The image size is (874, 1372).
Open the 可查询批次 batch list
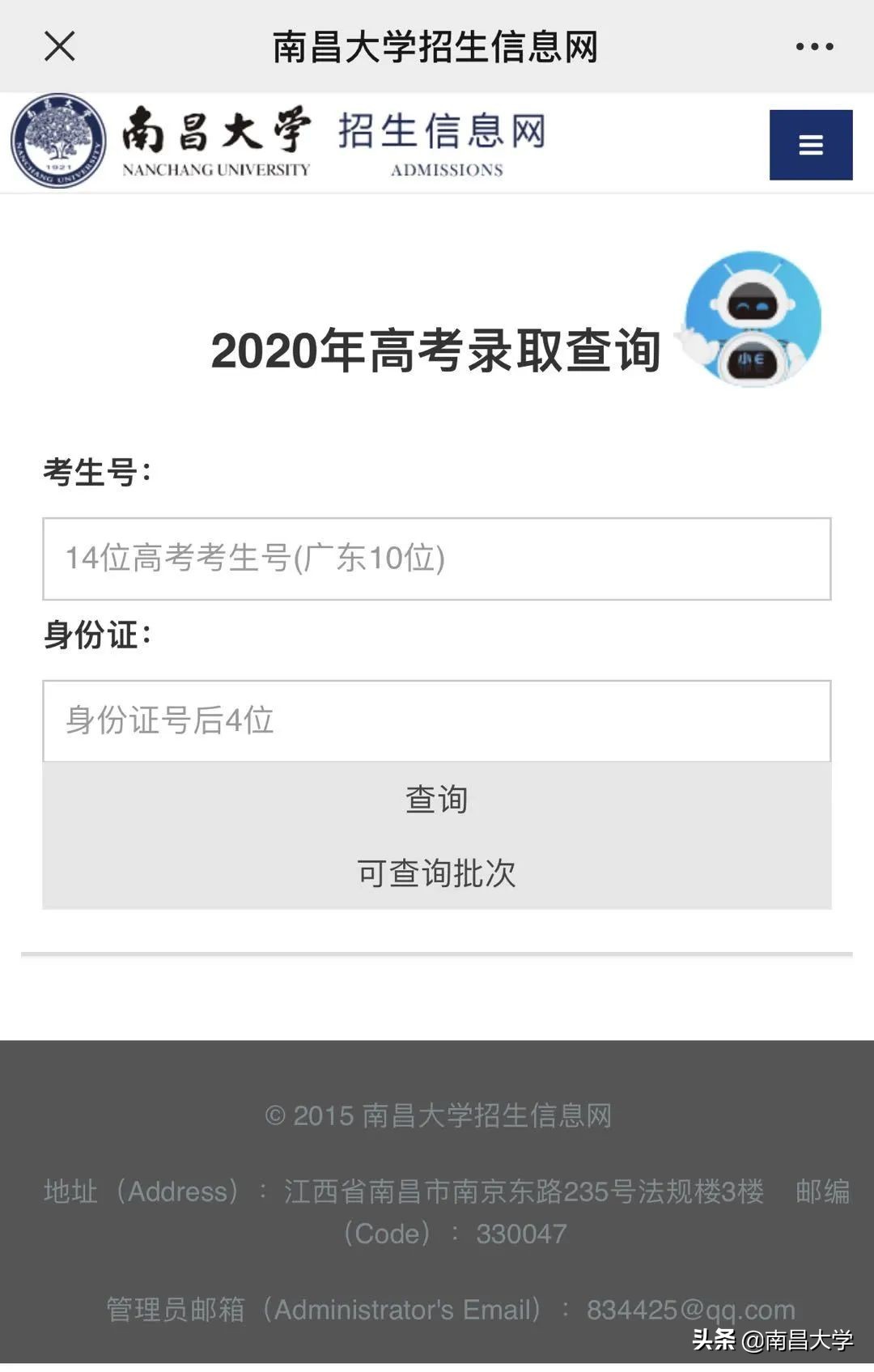(437, 874)
